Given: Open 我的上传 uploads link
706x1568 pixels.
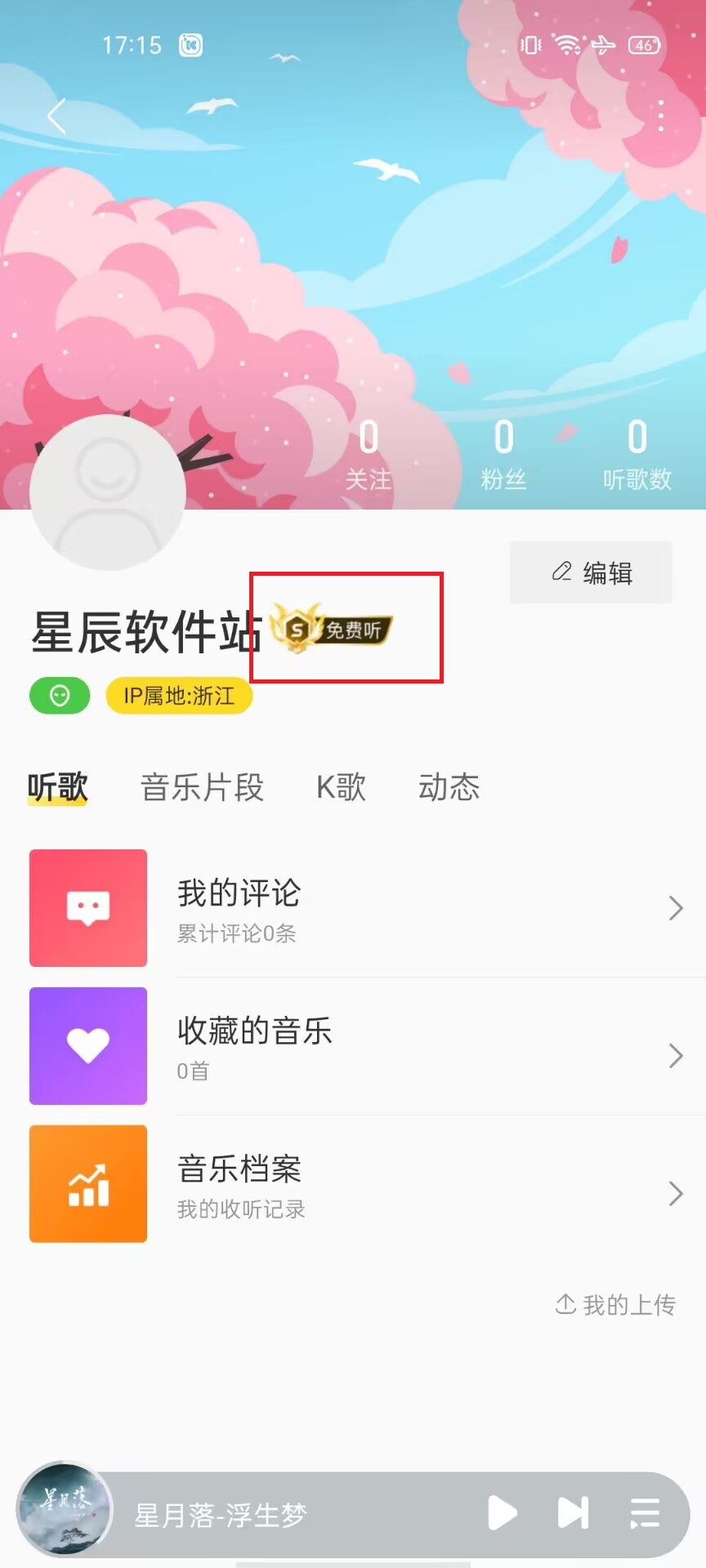Looking at the screenshot, I should (615, 1304).
